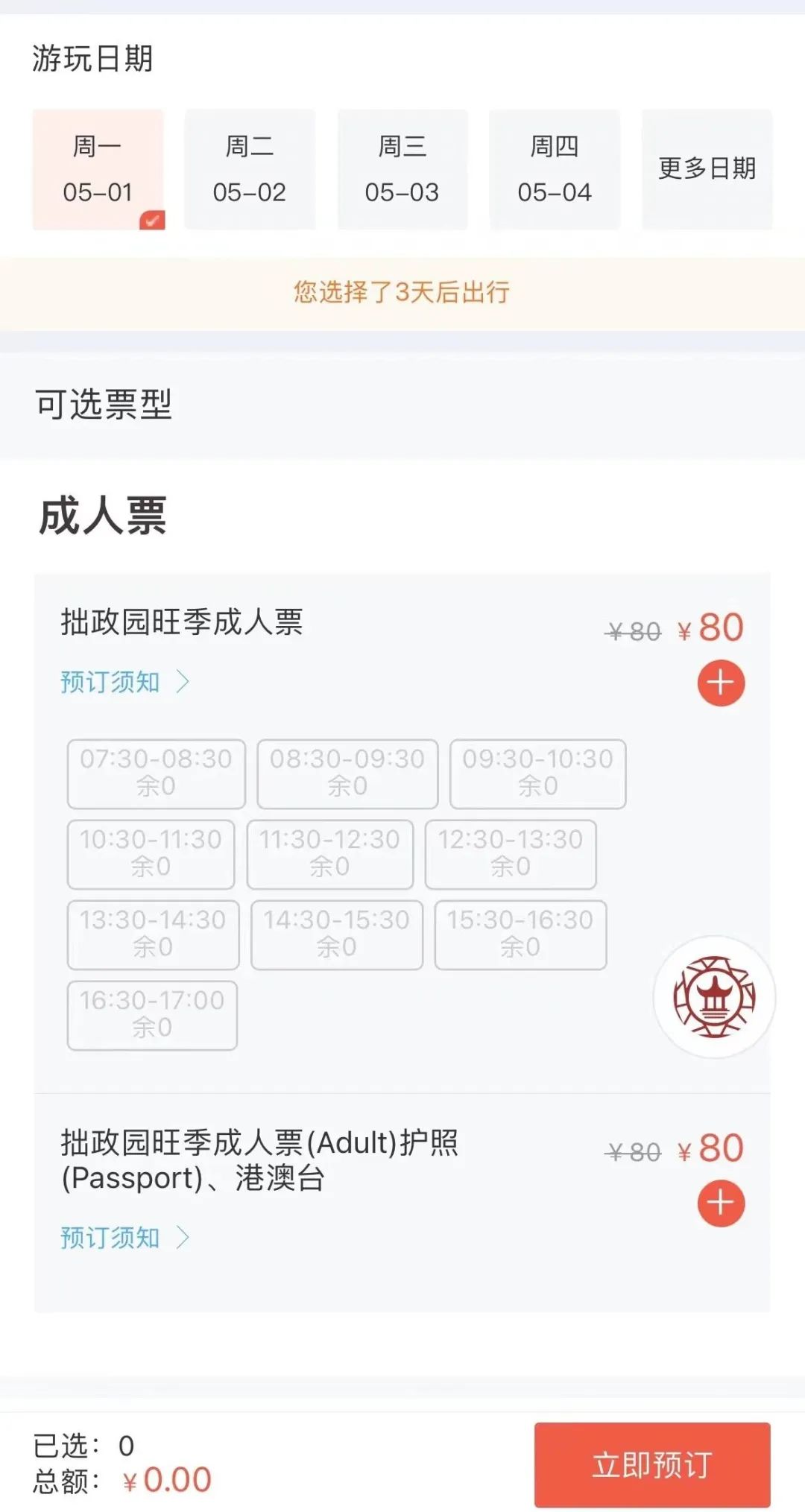Click the 12:30-13:30 time slot
Viewport: 805px width, 1512px height.
tap(511, 855)
